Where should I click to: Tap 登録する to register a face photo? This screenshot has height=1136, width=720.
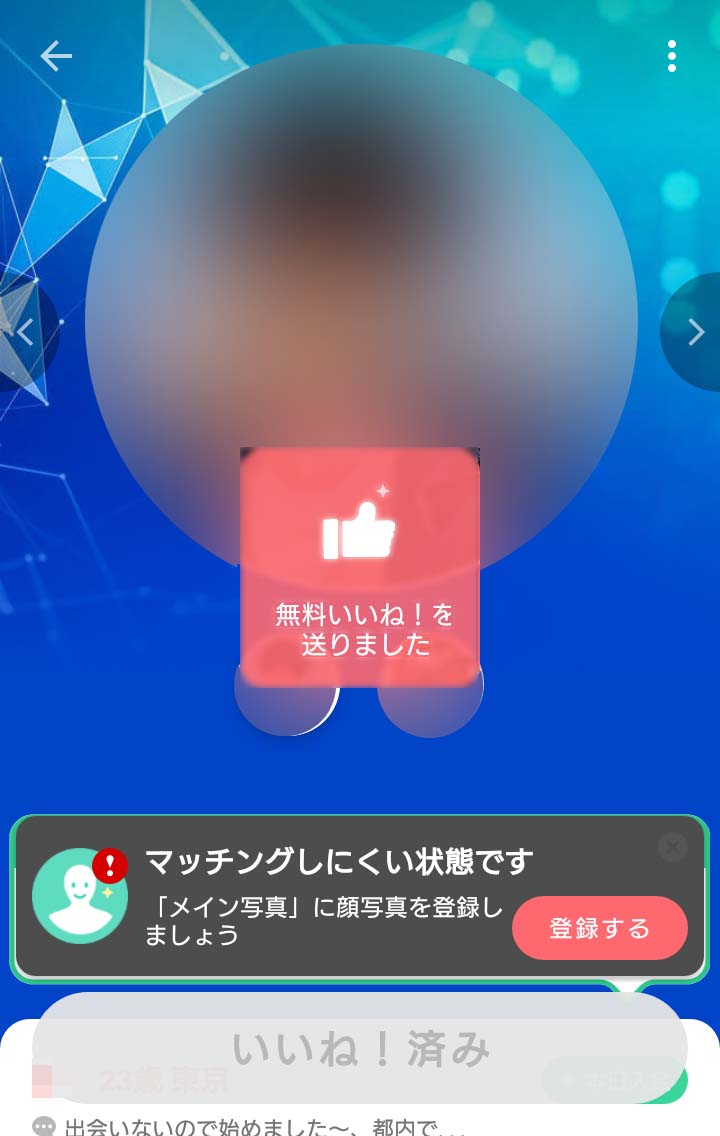(x=599, y=928)
